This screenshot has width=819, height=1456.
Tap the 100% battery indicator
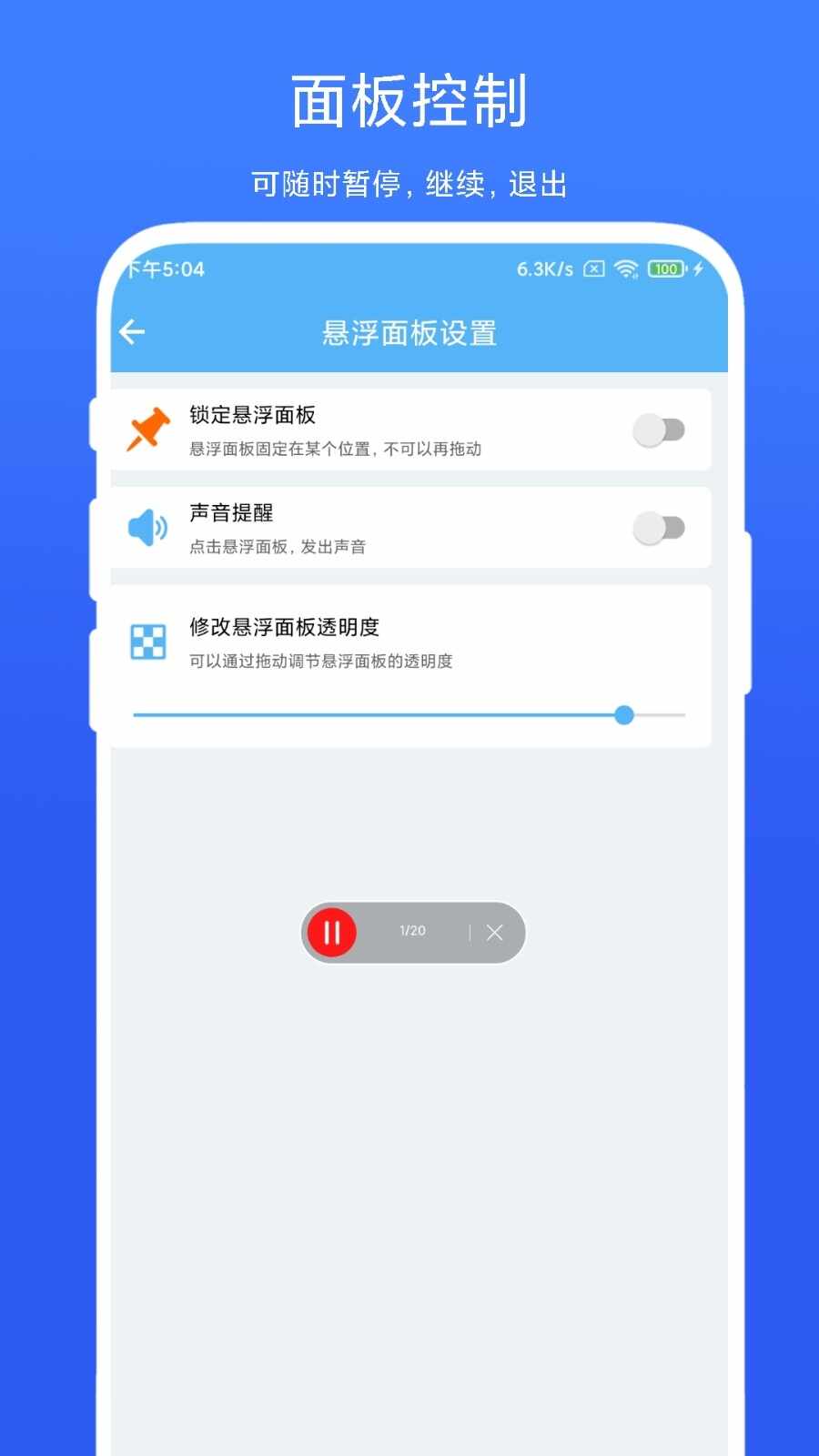[x=667, y=269]
